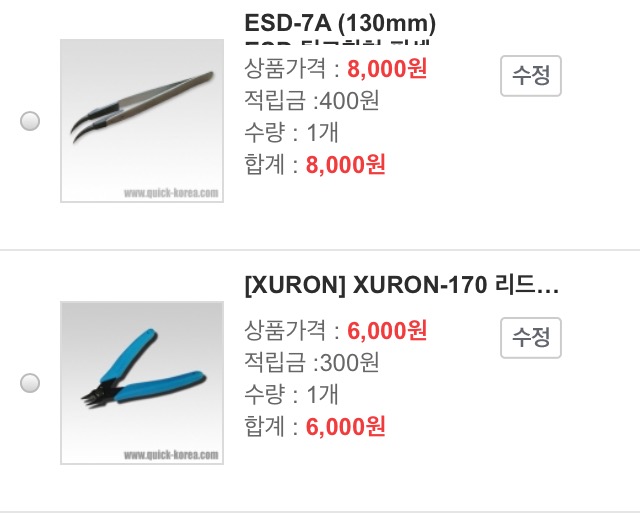Screen dimensions: 640x514
Task: Tap 수정 for the XURON-170 item
Action: coord(531,338)
